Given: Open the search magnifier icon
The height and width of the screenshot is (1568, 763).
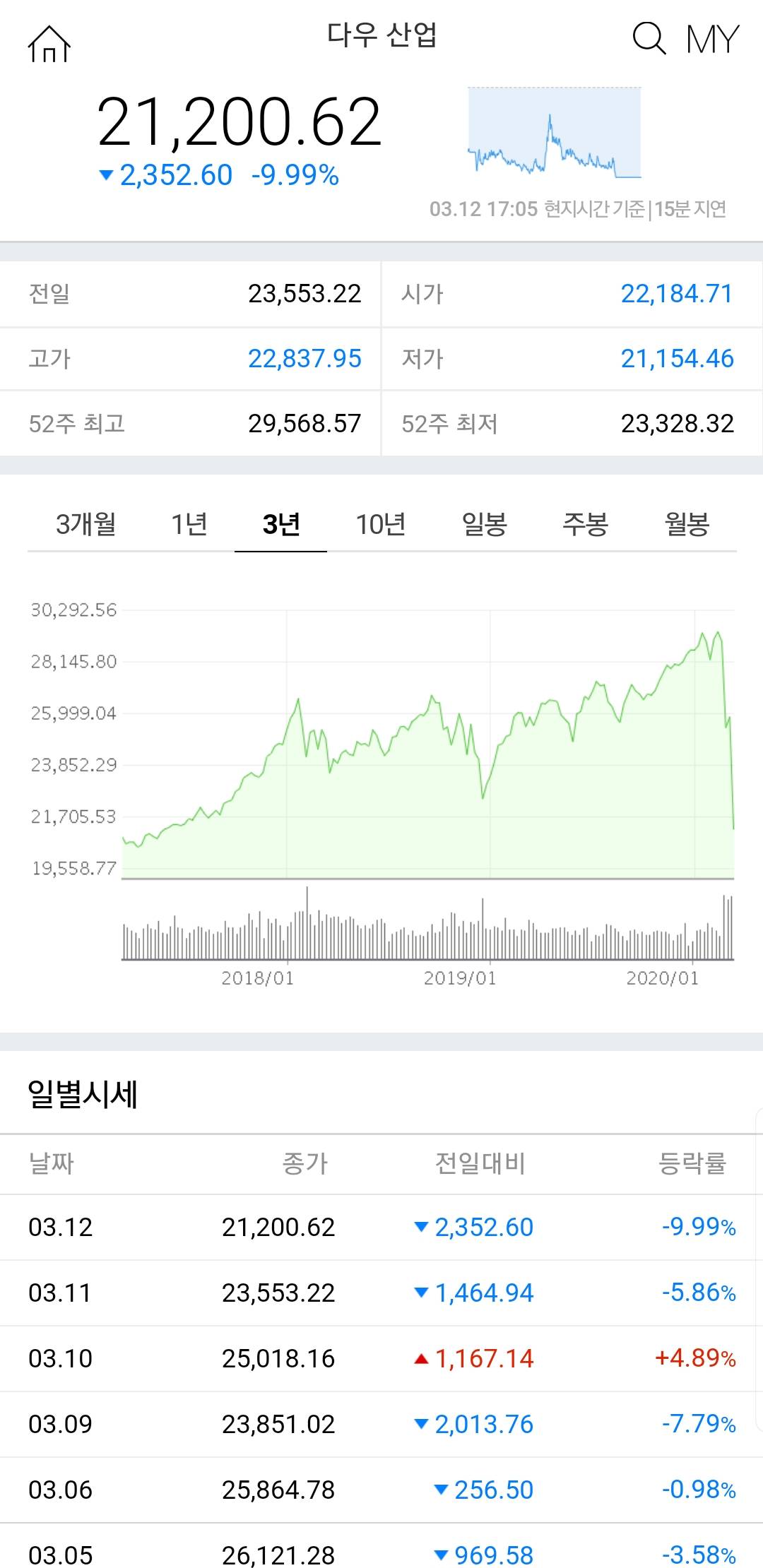Looking at the screenshot, I should coord(649,38).
